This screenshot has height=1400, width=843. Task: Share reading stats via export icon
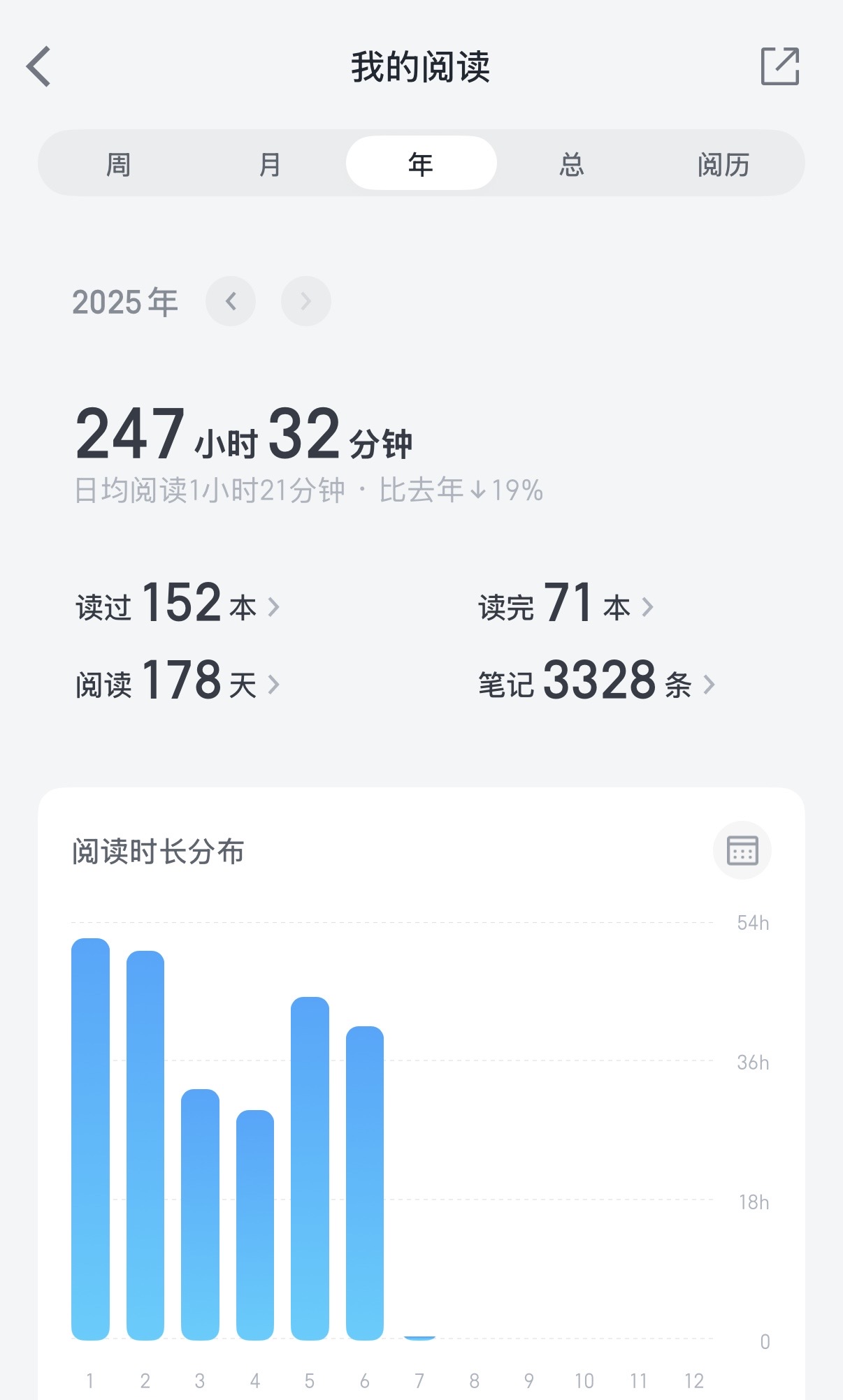tap(779, 67)
